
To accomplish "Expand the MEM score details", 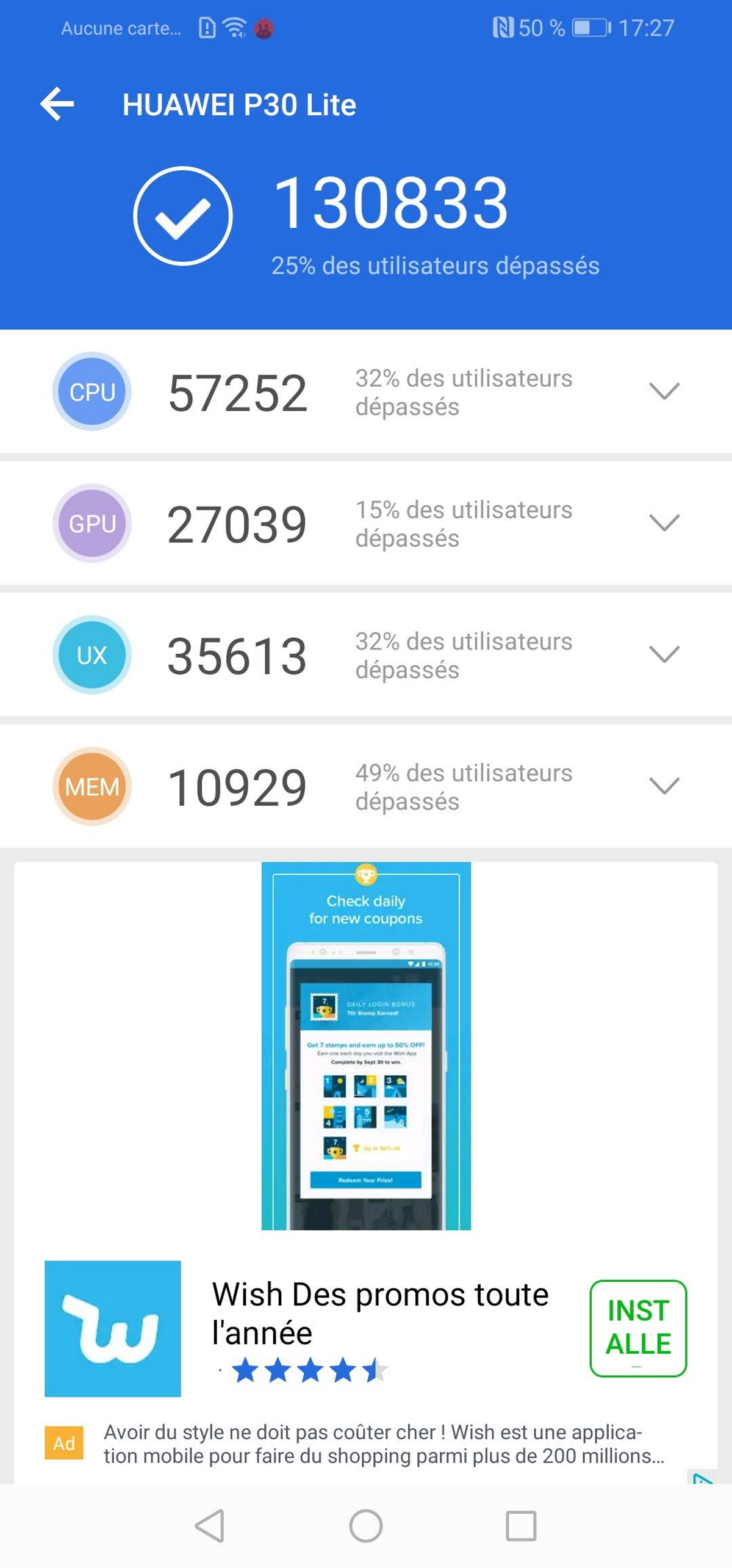I will (x=664, y=786).
